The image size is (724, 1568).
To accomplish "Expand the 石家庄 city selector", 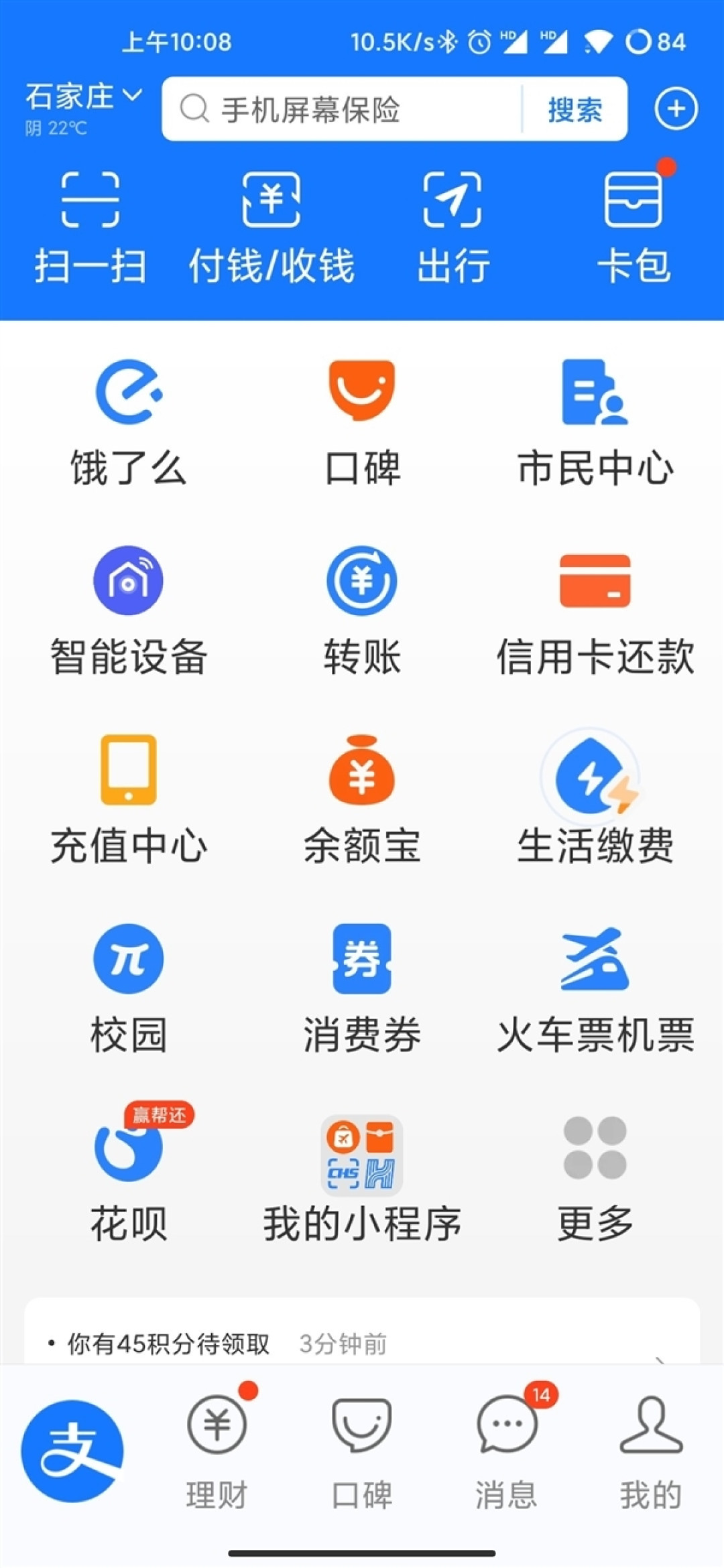I will point(80,97).
